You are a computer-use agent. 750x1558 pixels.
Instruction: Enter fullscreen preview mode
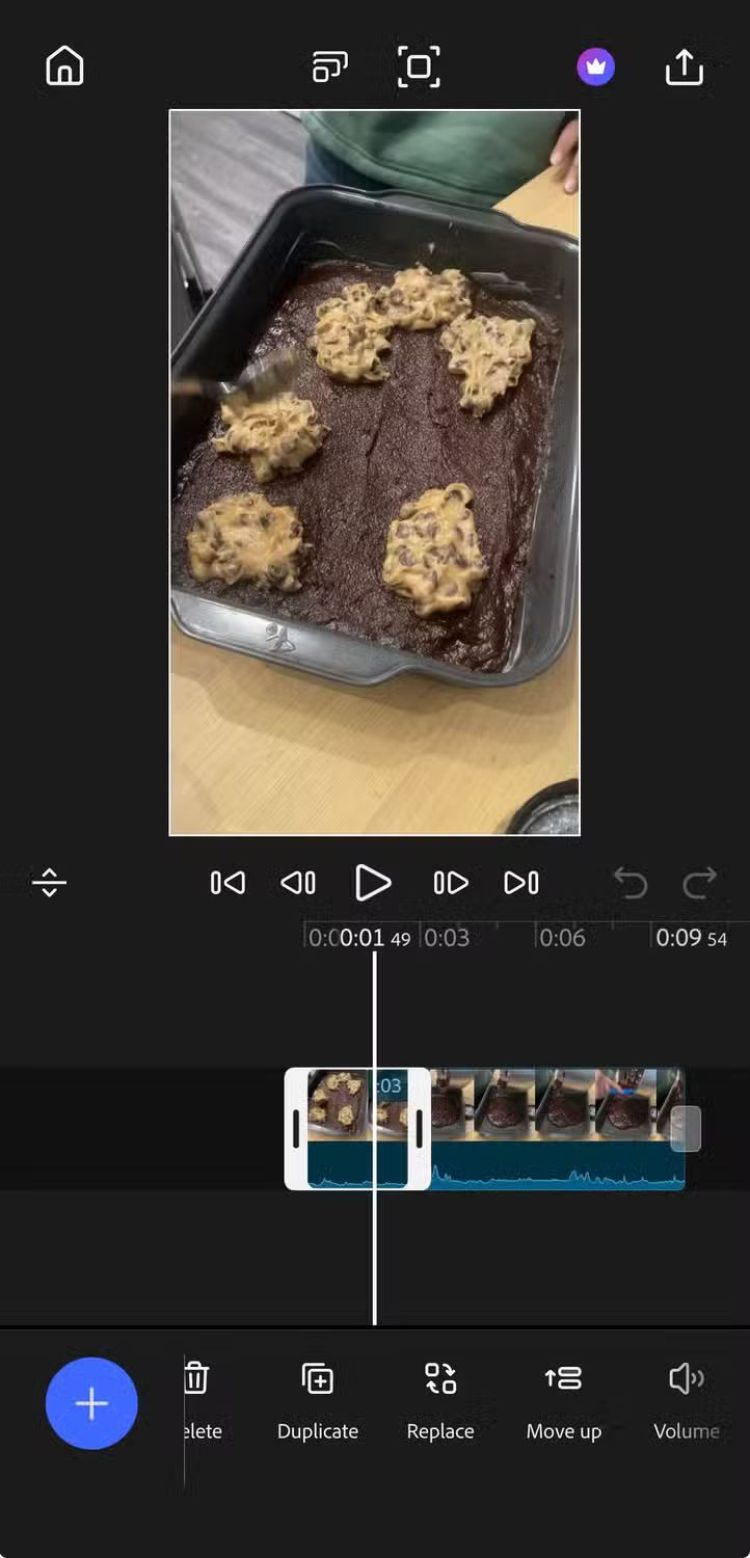419,67
